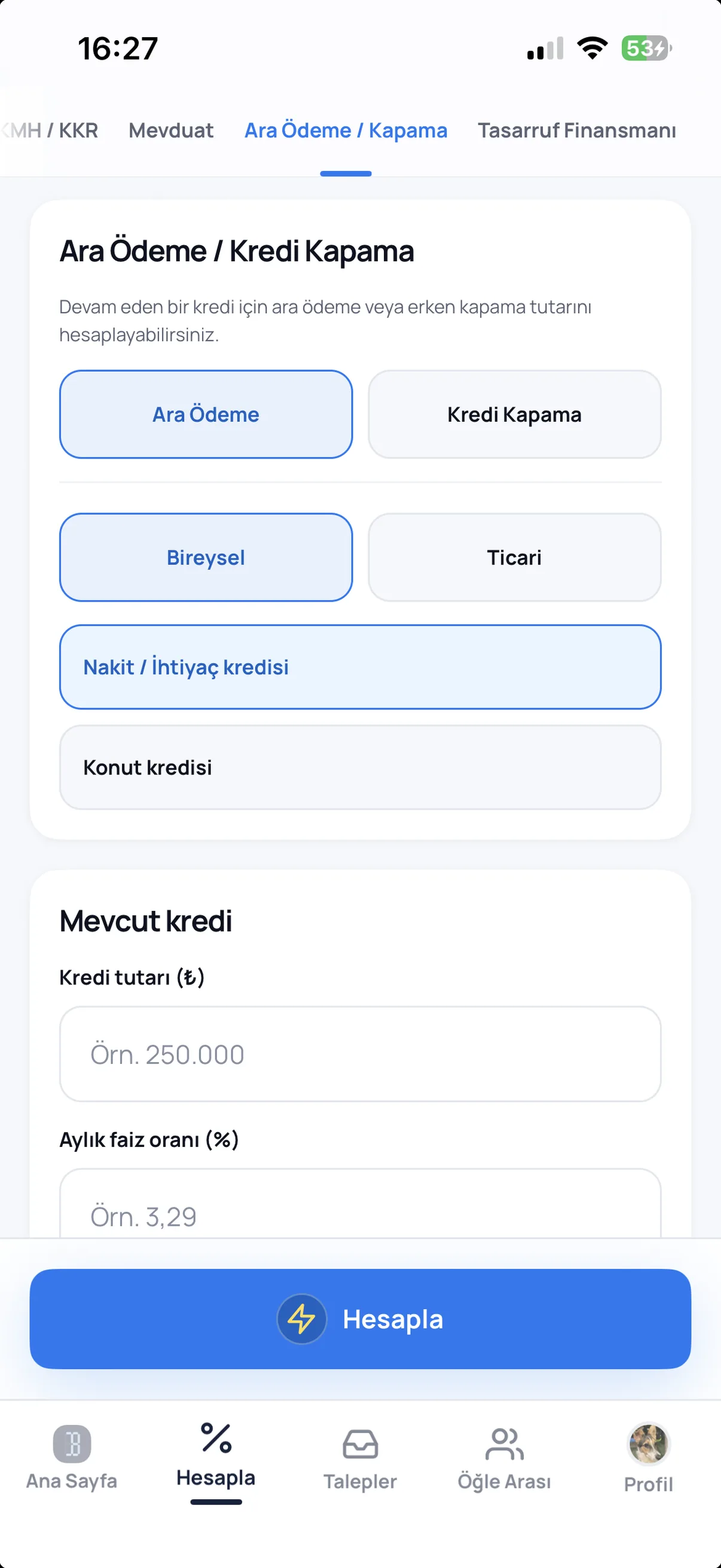Open the Tasarruf Finansmanı tab
Viewport: 721px width, 1568px height.
576,130
